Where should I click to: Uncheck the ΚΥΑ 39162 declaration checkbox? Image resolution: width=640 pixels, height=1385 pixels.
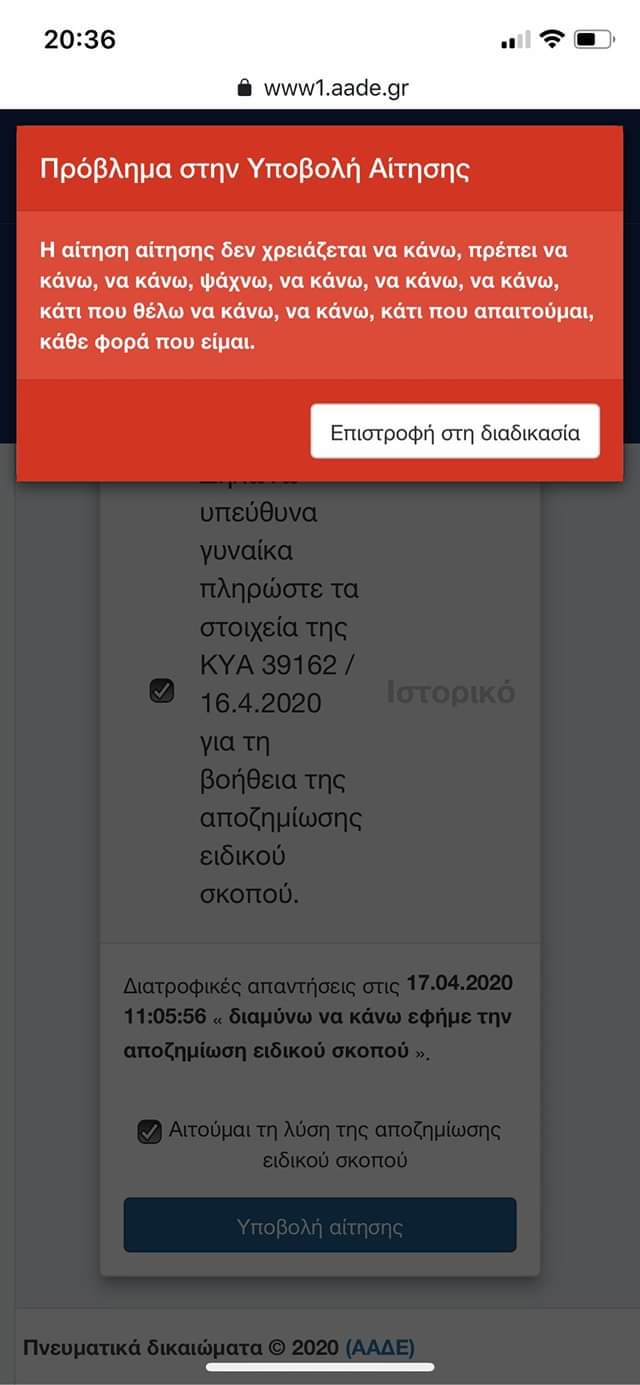[161, 691]
